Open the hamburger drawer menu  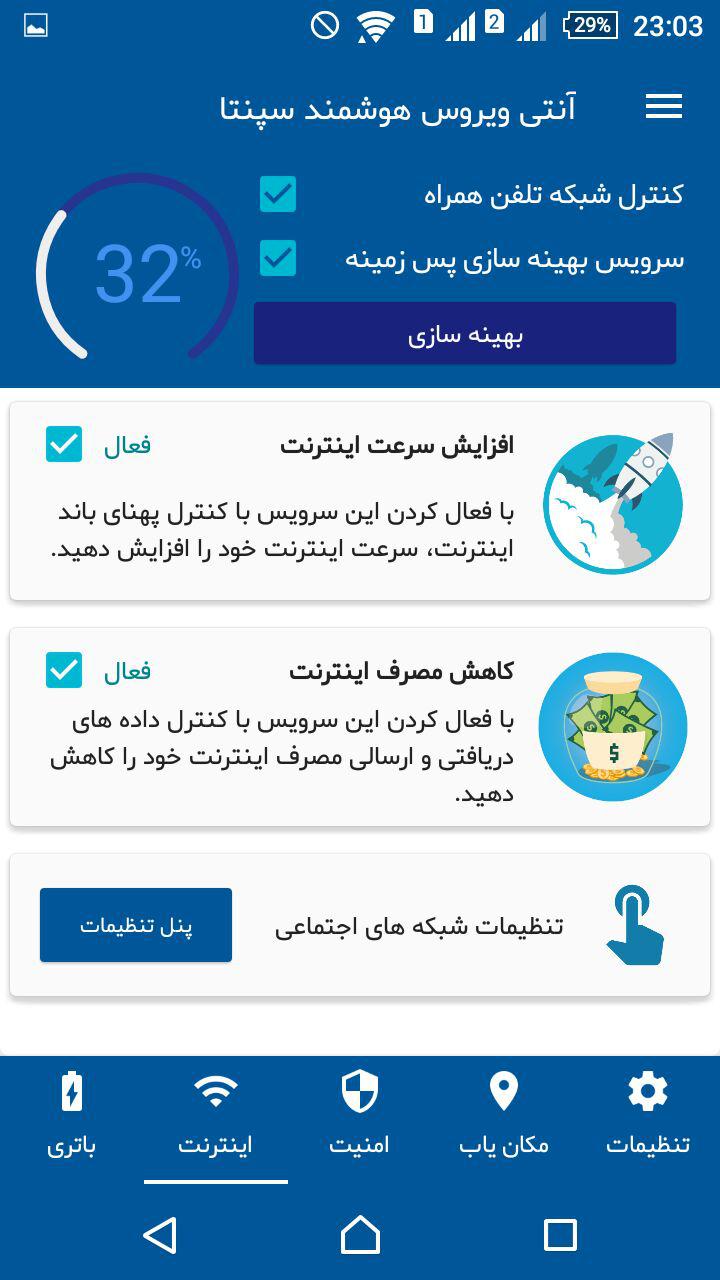point(664,107)
